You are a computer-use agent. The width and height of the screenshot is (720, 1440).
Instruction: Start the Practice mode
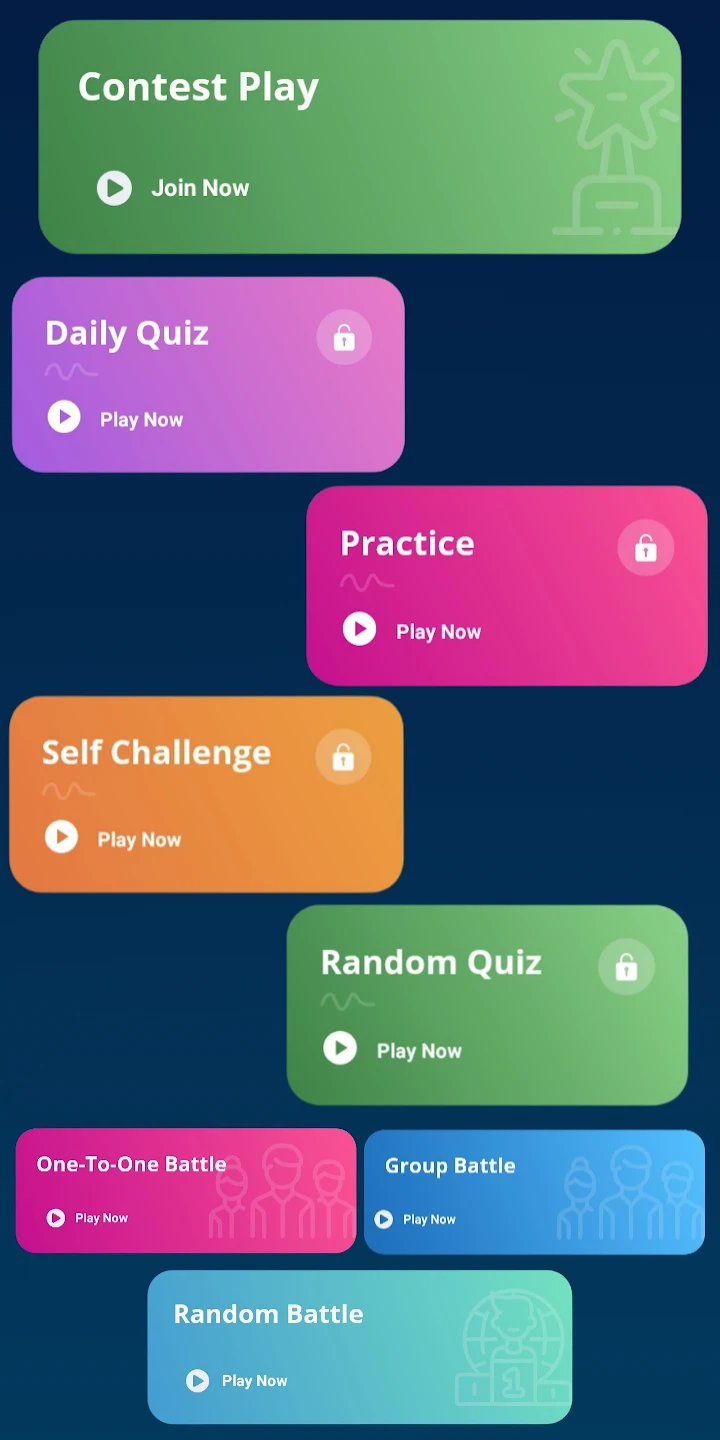point(413,631)
